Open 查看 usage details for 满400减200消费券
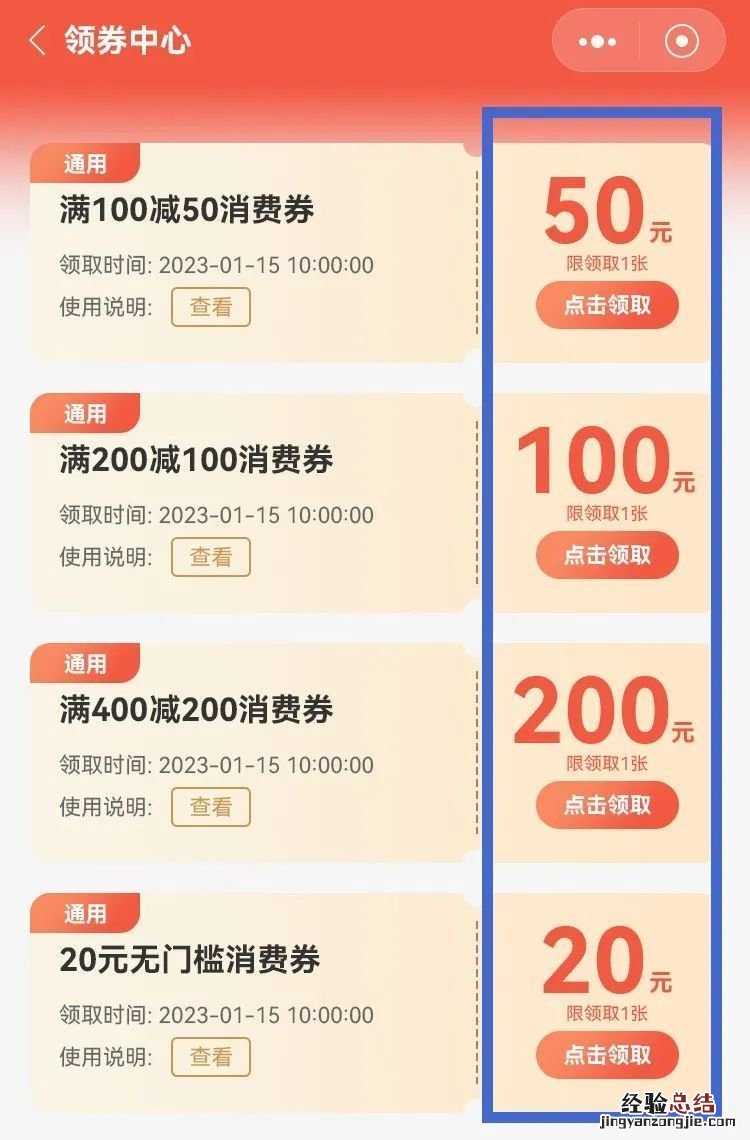This screenshot has height=1140, width=750. [x=210, y=805]
